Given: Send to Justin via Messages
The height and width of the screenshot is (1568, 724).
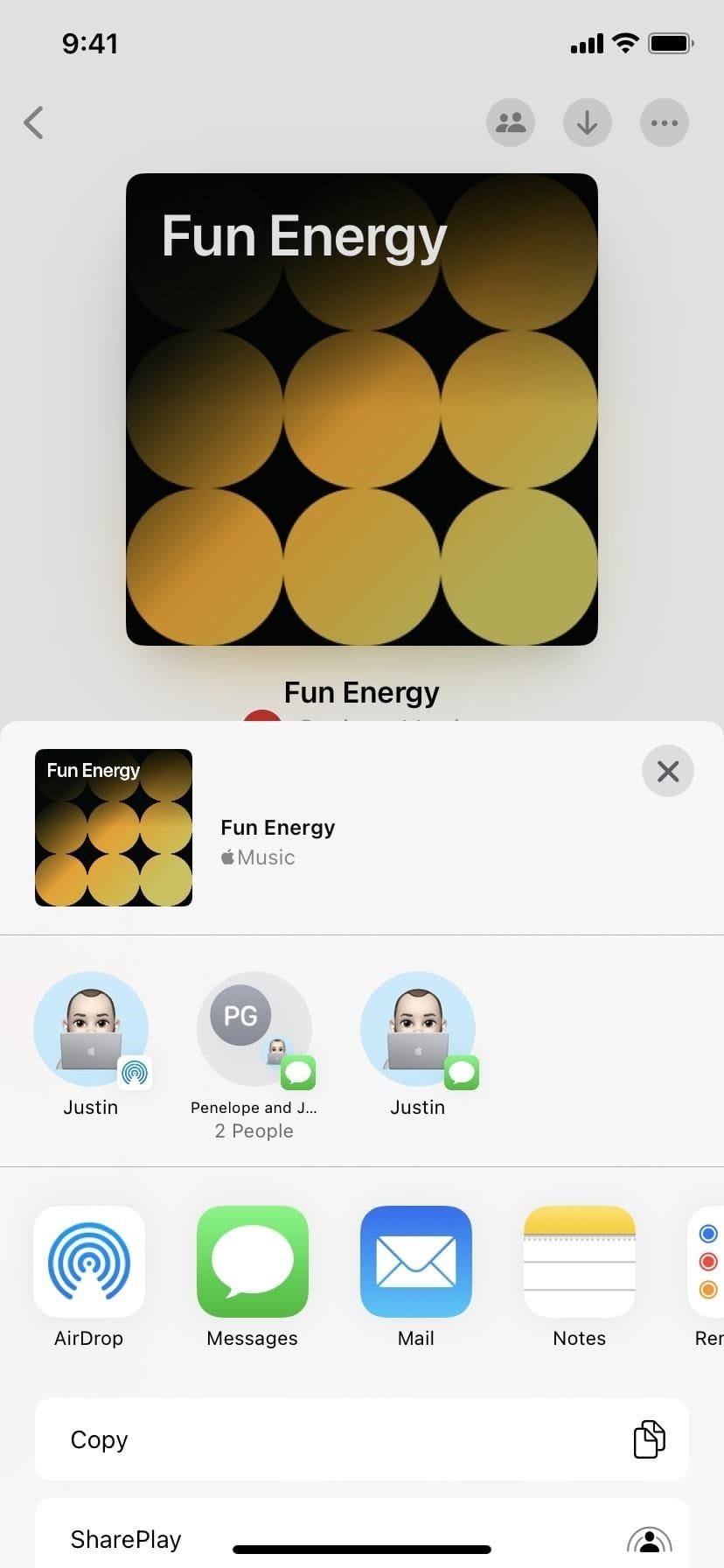Looking at the screenshot, I should pyautogui.click(x=418, y=1031).
